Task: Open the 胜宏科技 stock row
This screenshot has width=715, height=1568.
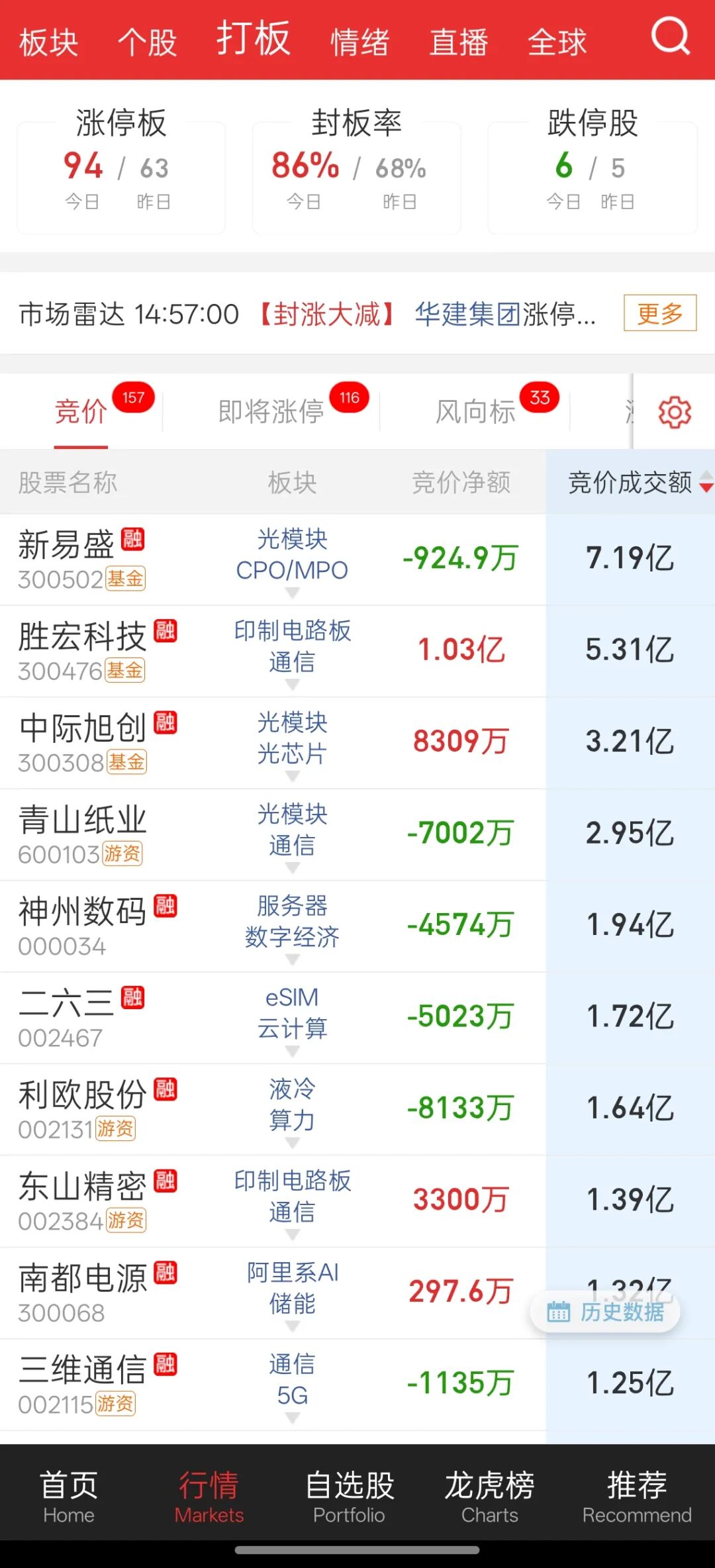Action: pyautogui.click(x=358, y=651)
